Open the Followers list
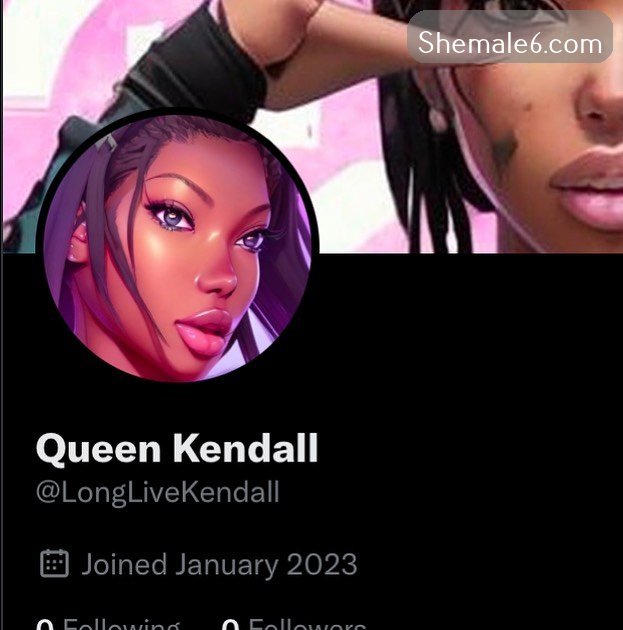The width and height of the screenshot is (623, 630). pyautogui.click(x=295, y=622)
